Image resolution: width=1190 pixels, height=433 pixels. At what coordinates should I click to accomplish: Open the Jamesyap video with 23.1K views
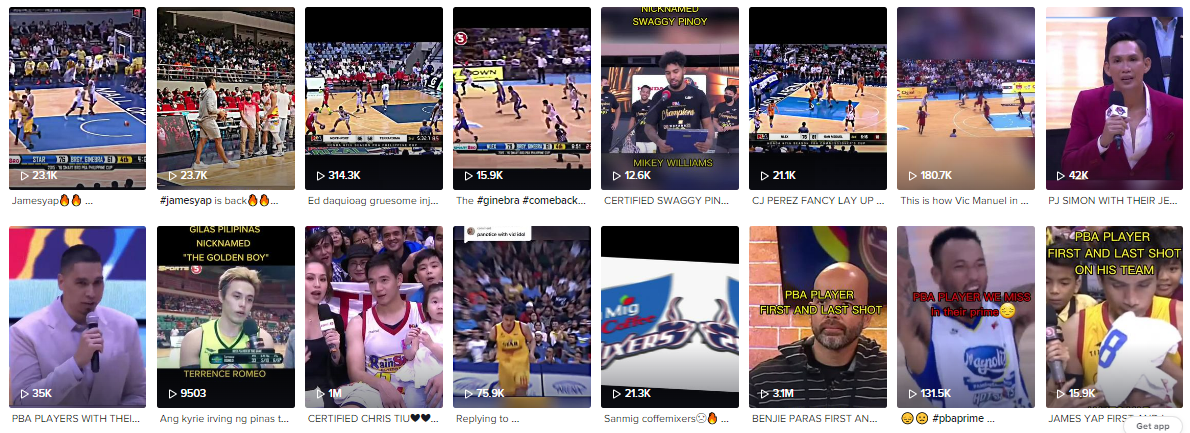coord(77,98)
